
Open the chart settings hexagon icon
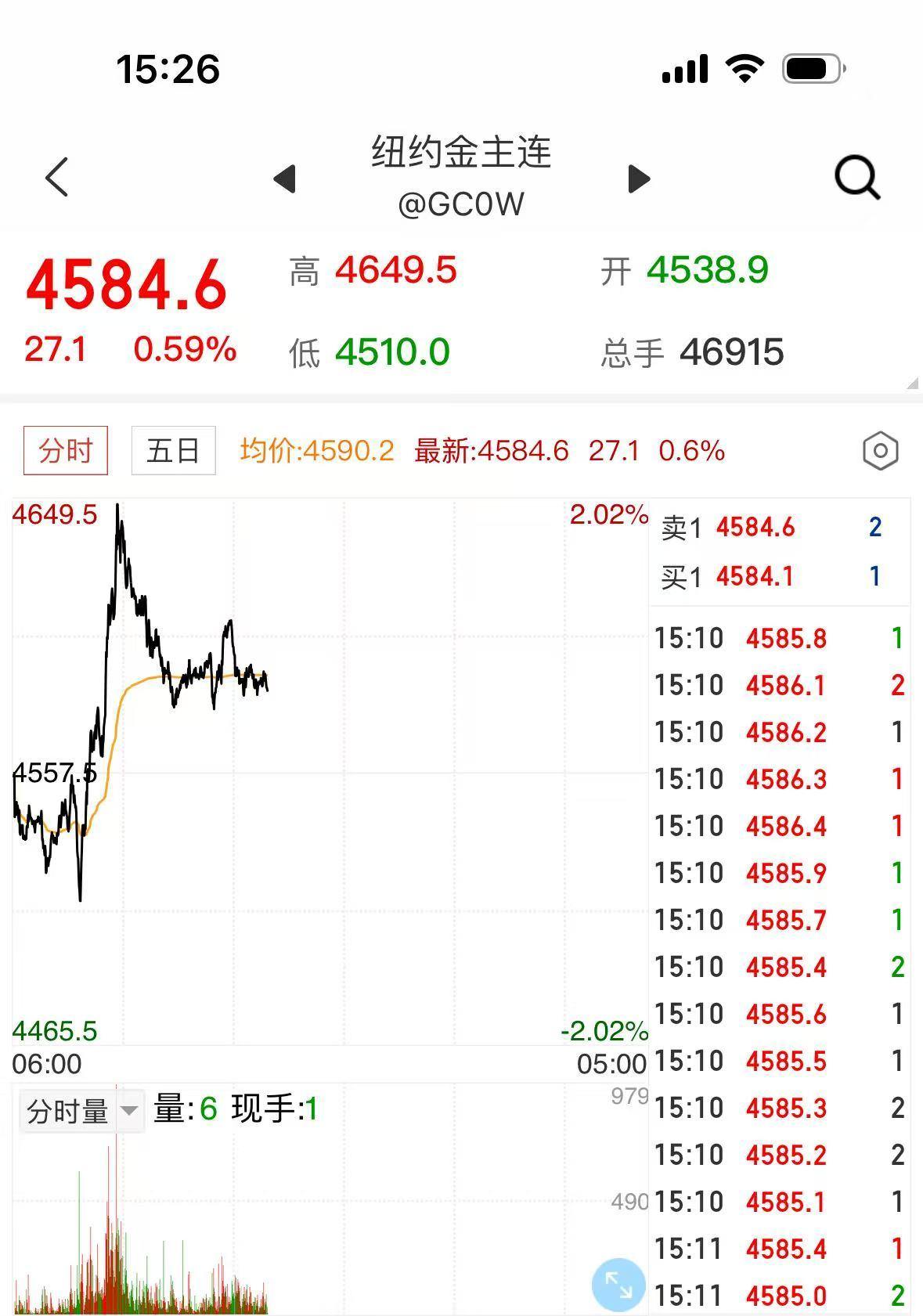click(880, 450)
